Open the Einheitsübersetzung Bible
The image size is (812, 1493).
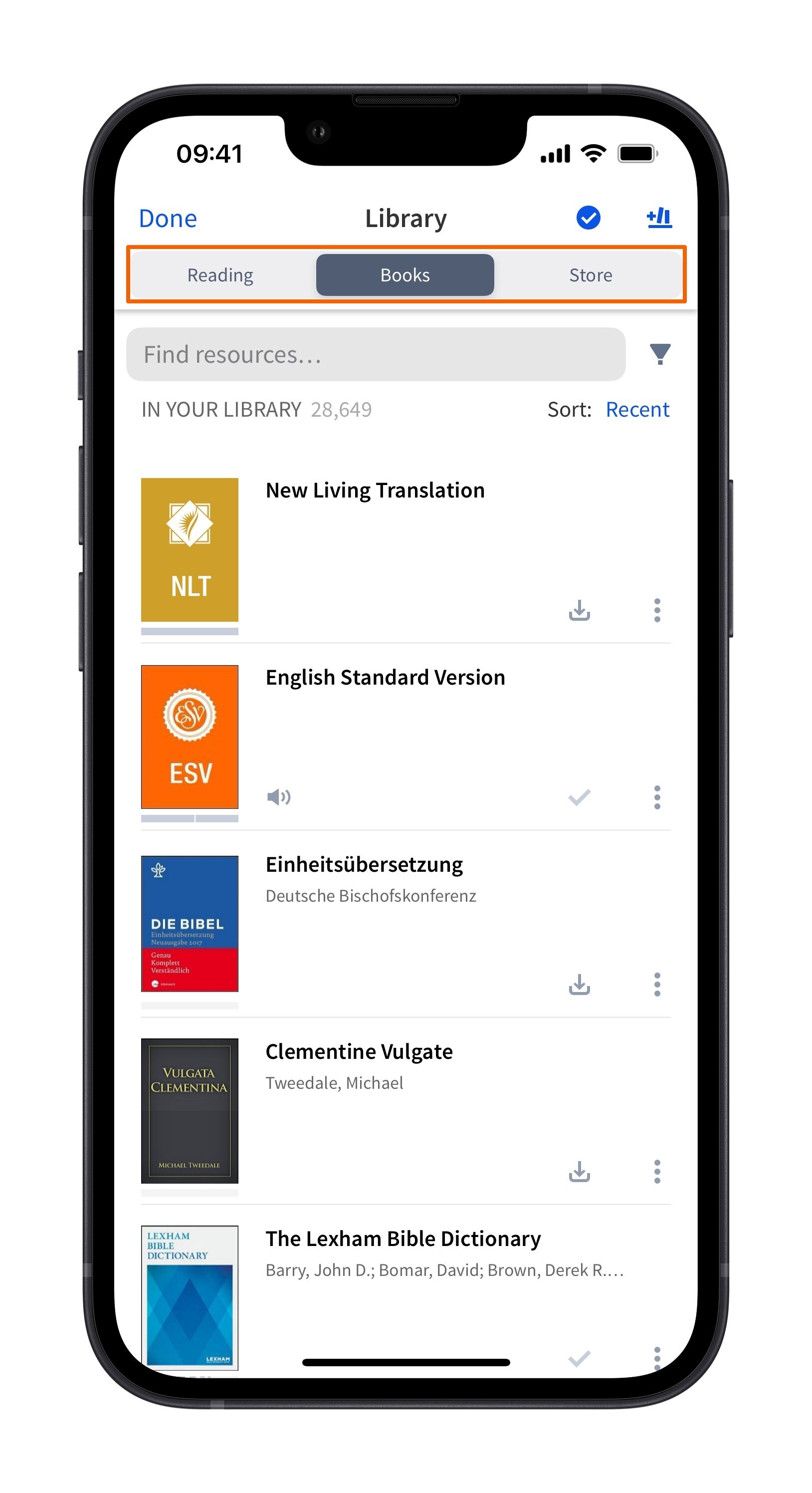click(364, 865)
